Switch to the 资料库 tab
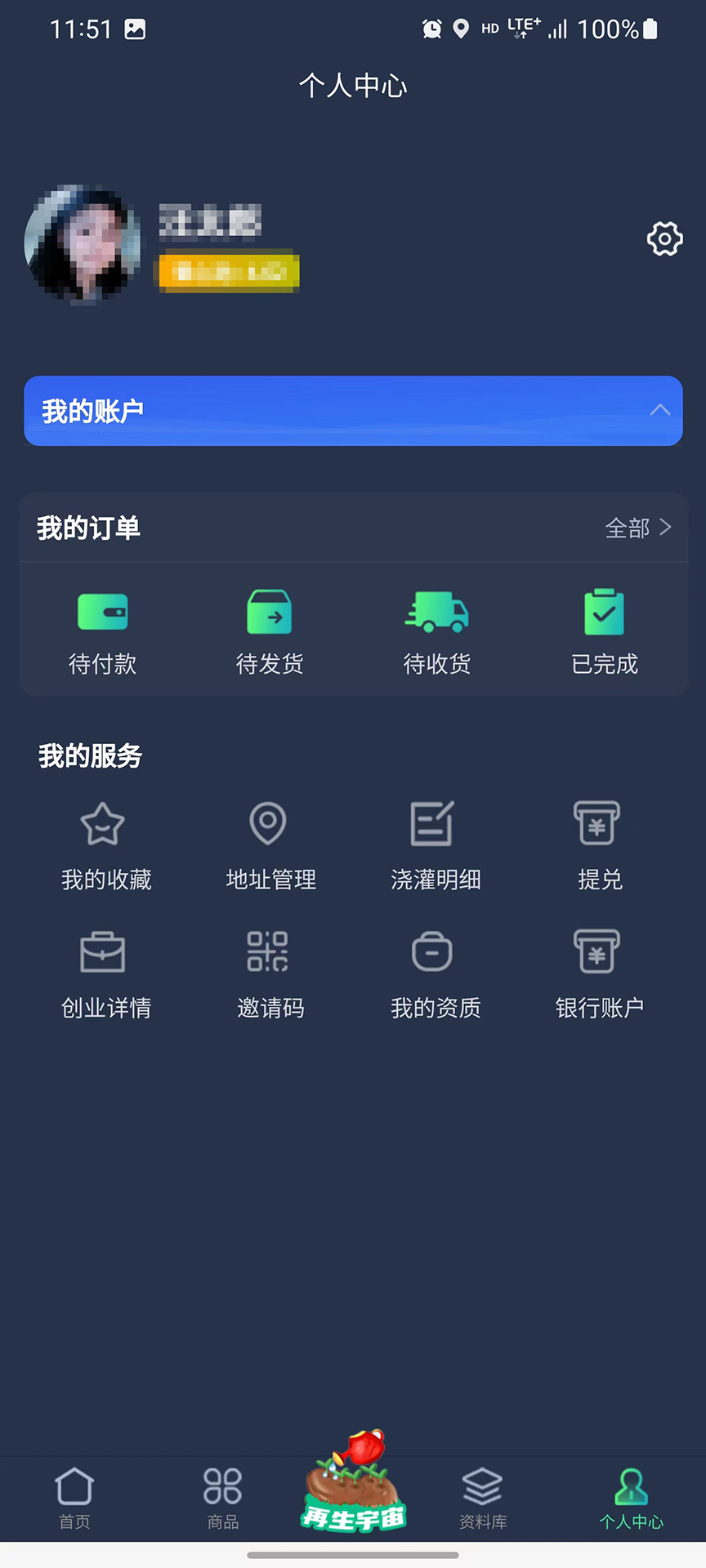706x1568 pixels. click(x=483, y=1498)
